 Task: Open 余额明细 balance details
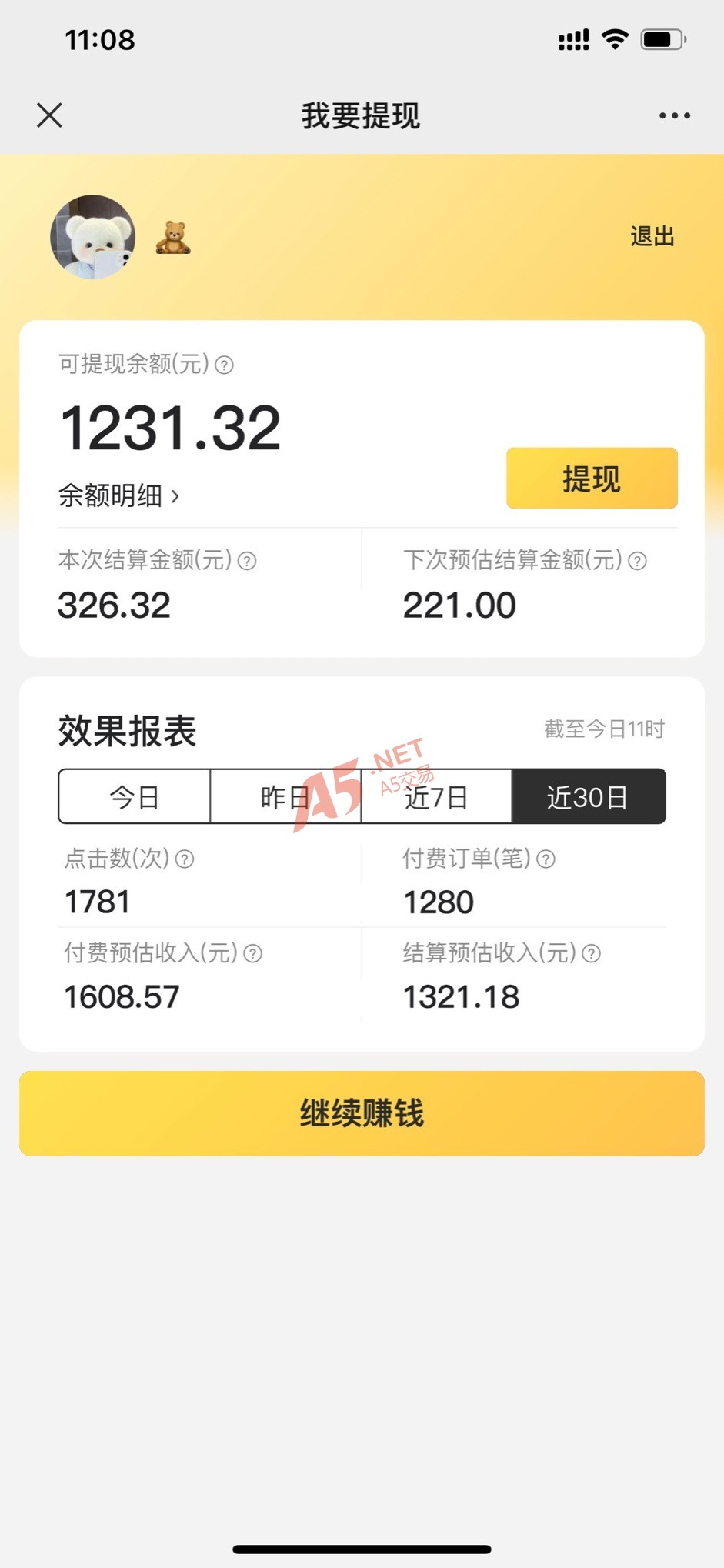(x=118, y=495)
